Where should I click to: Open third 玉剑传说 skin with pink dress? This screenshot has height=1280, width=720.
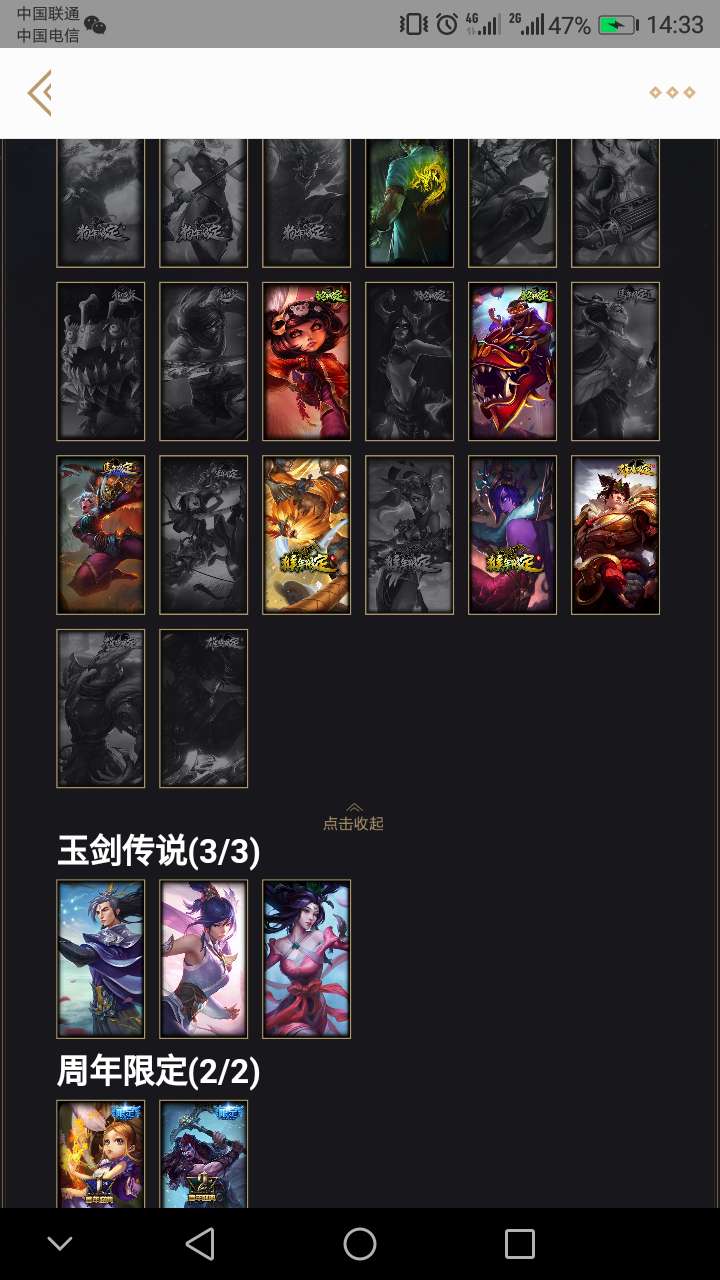pos(306,959)
